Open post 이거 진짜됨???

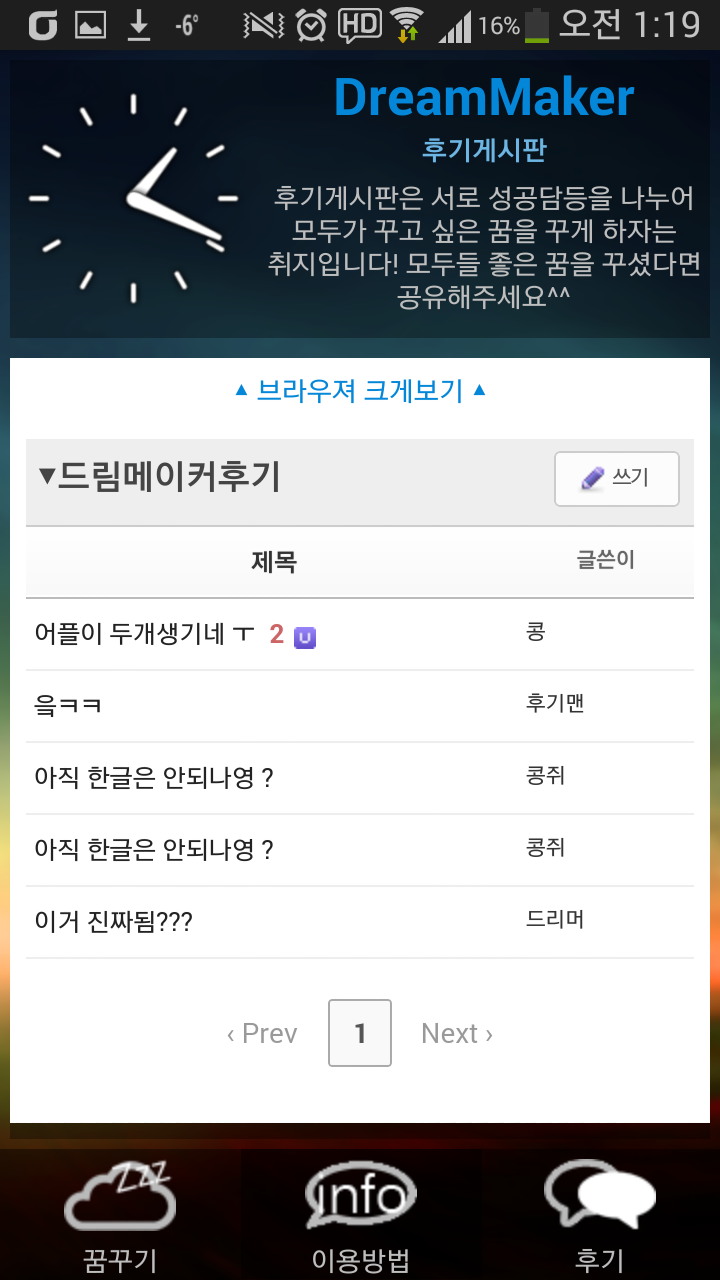tap(113, 922)
